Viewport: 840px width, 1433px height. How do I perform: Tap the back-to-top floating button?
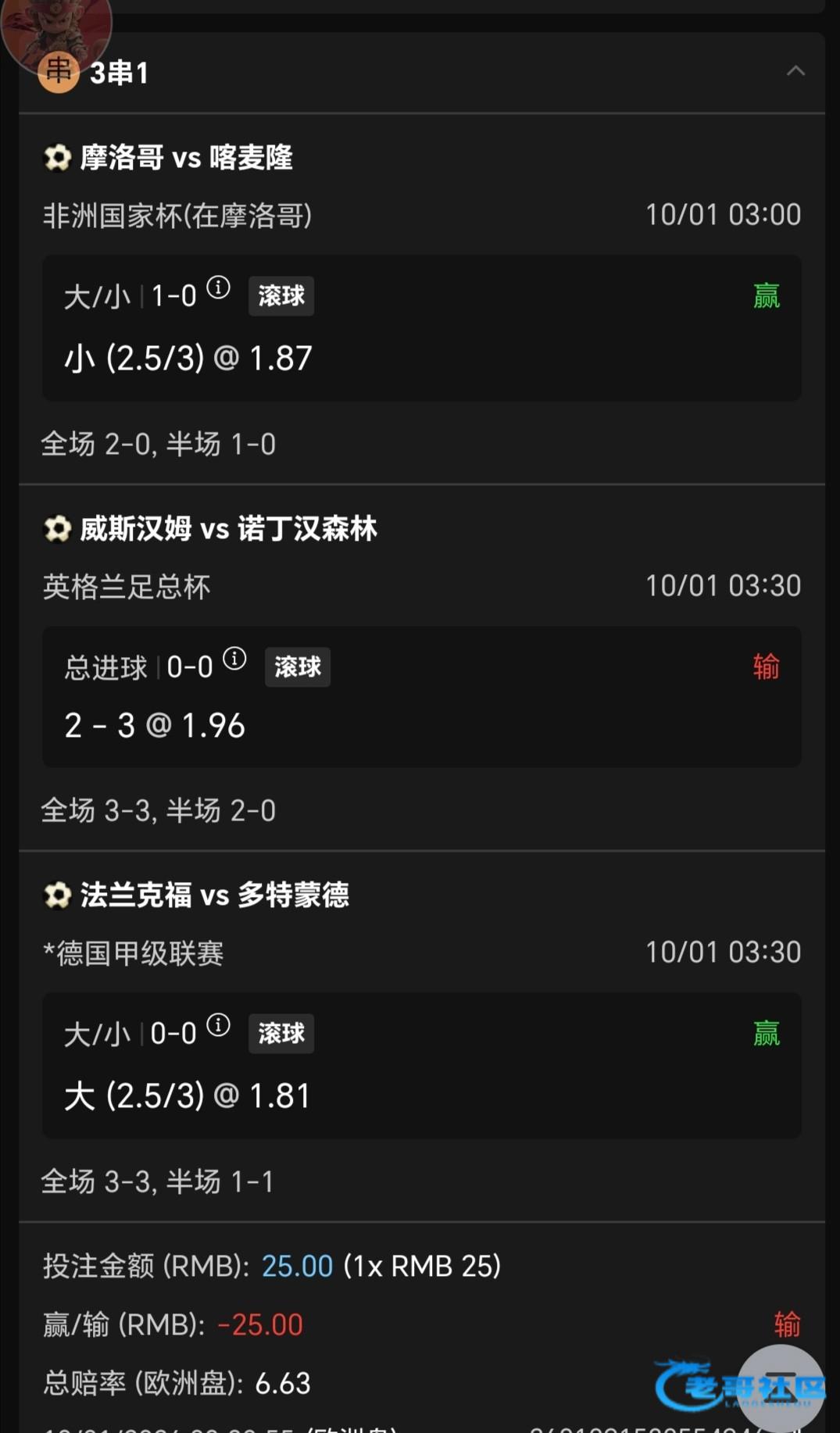(780, 1387)
